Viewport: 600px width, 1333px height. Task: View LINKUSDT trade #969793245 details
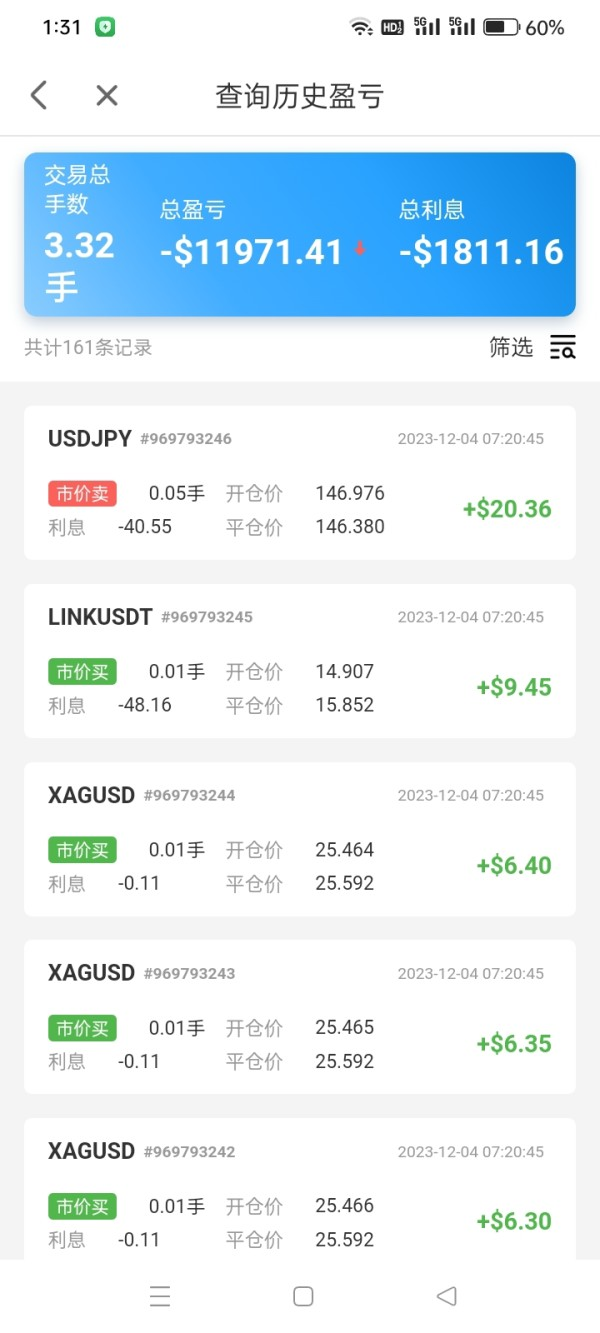pyautogui.click(x=300, y=661)
